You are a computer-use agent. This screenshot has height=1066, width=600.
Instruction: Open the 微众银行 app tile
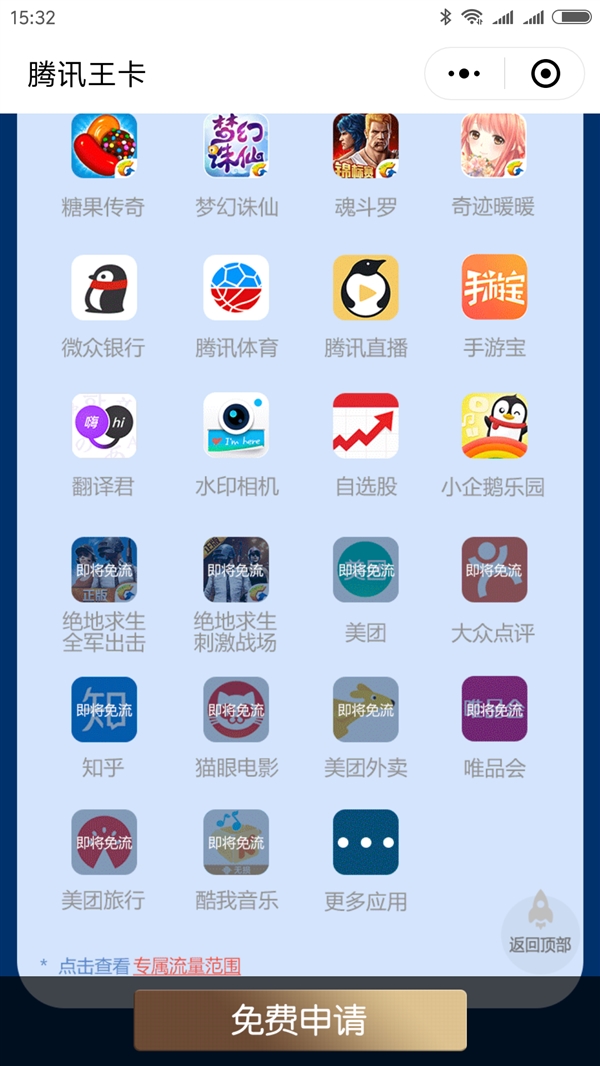pyautogui.click(x=104, y=288)
